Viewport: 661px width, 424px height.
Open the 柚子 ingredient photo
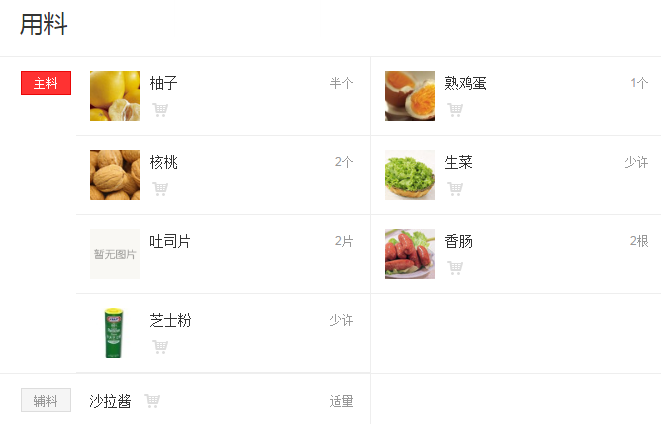[115, 96]
